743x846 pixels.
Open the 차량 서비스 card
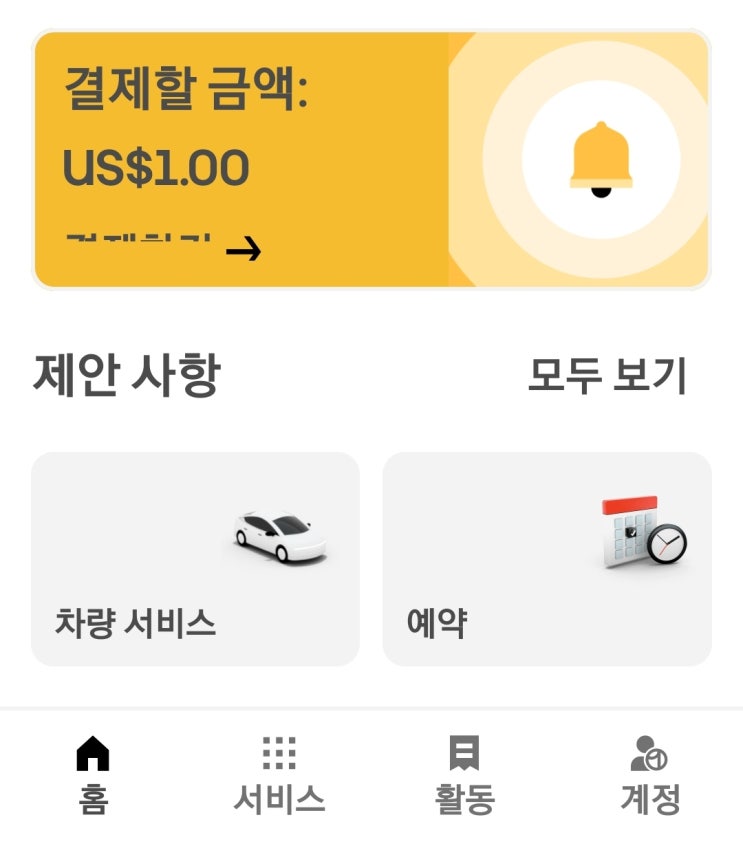point(195,559)
